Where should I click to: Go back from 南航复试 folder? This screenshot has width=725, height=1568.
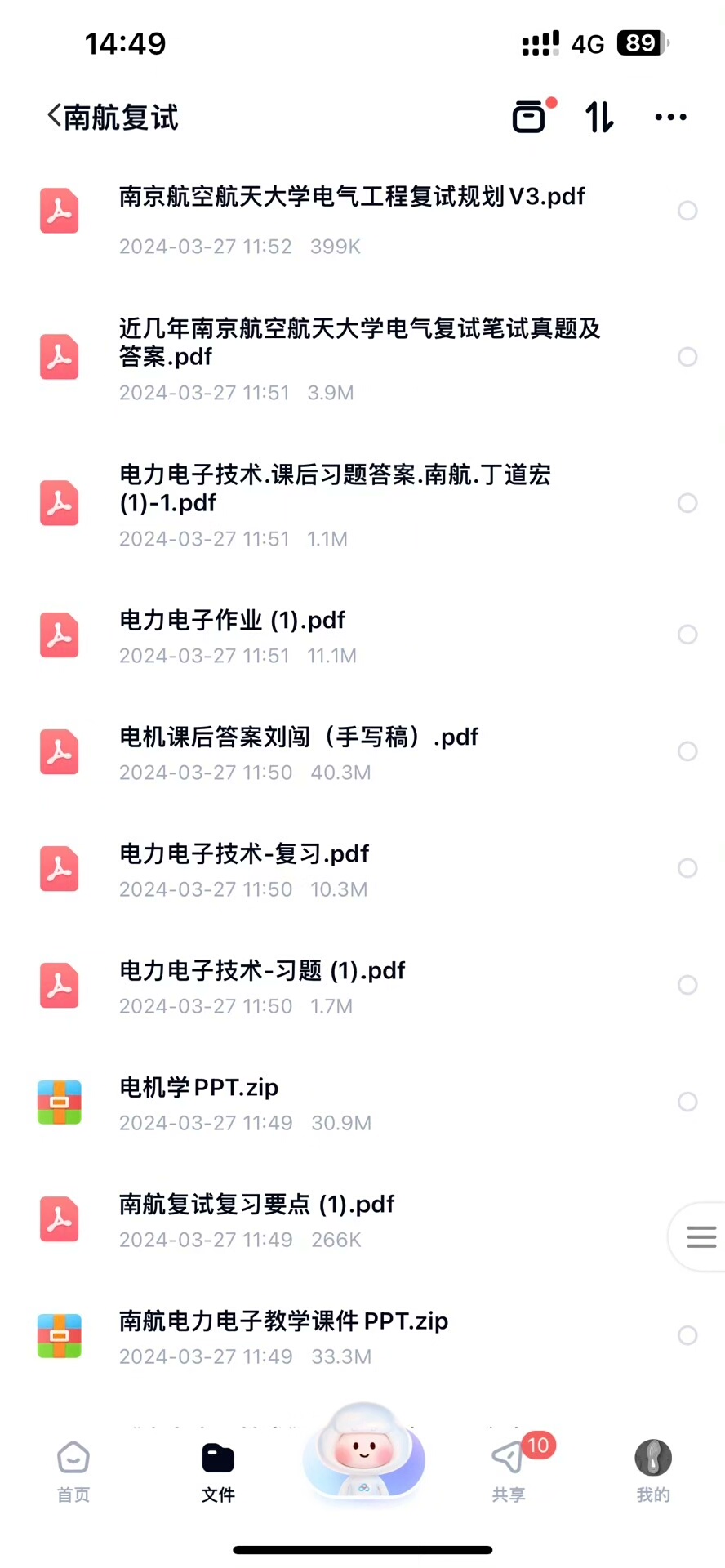[x=55, y=117]
